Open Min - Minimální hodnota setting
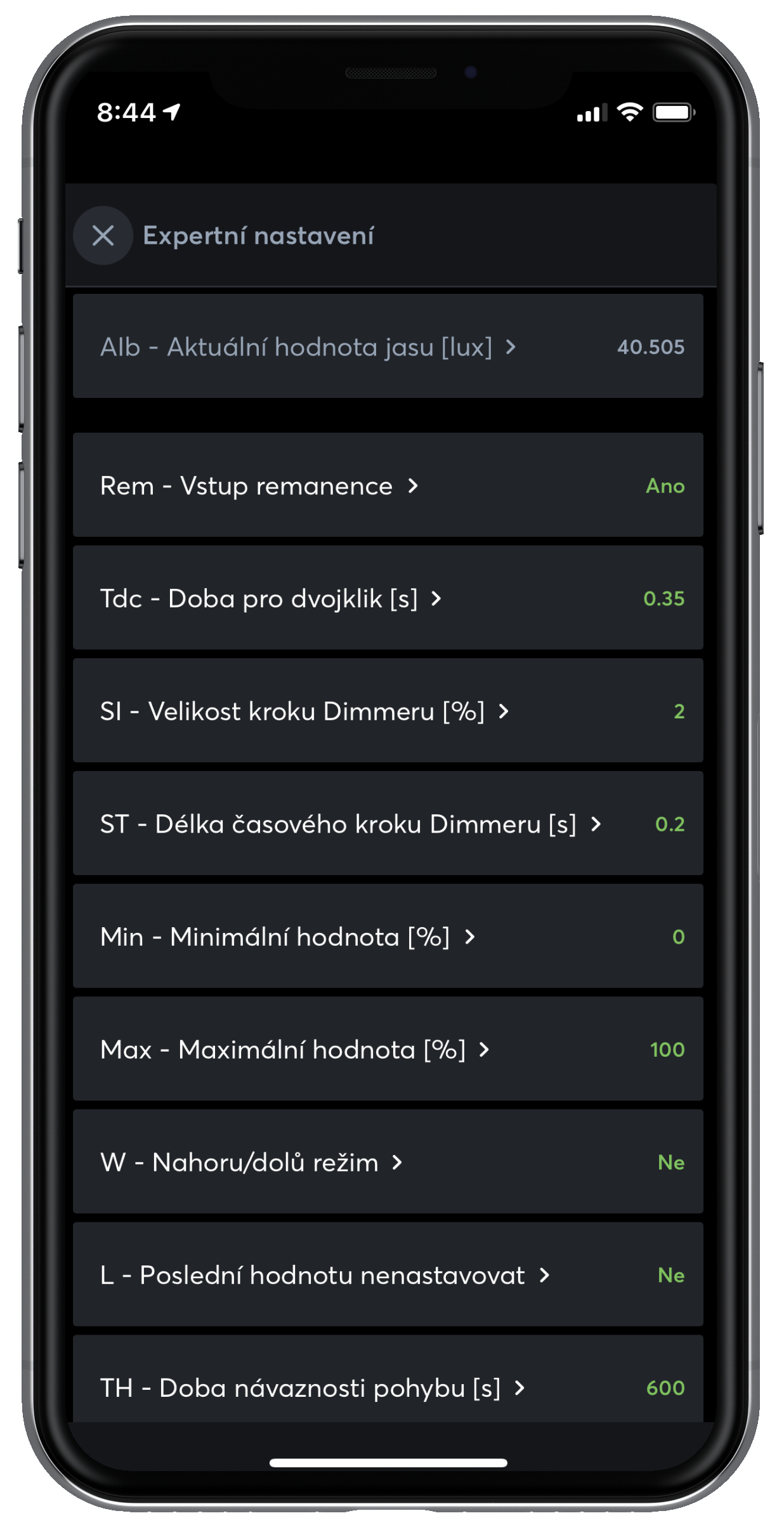 point(387,936)
